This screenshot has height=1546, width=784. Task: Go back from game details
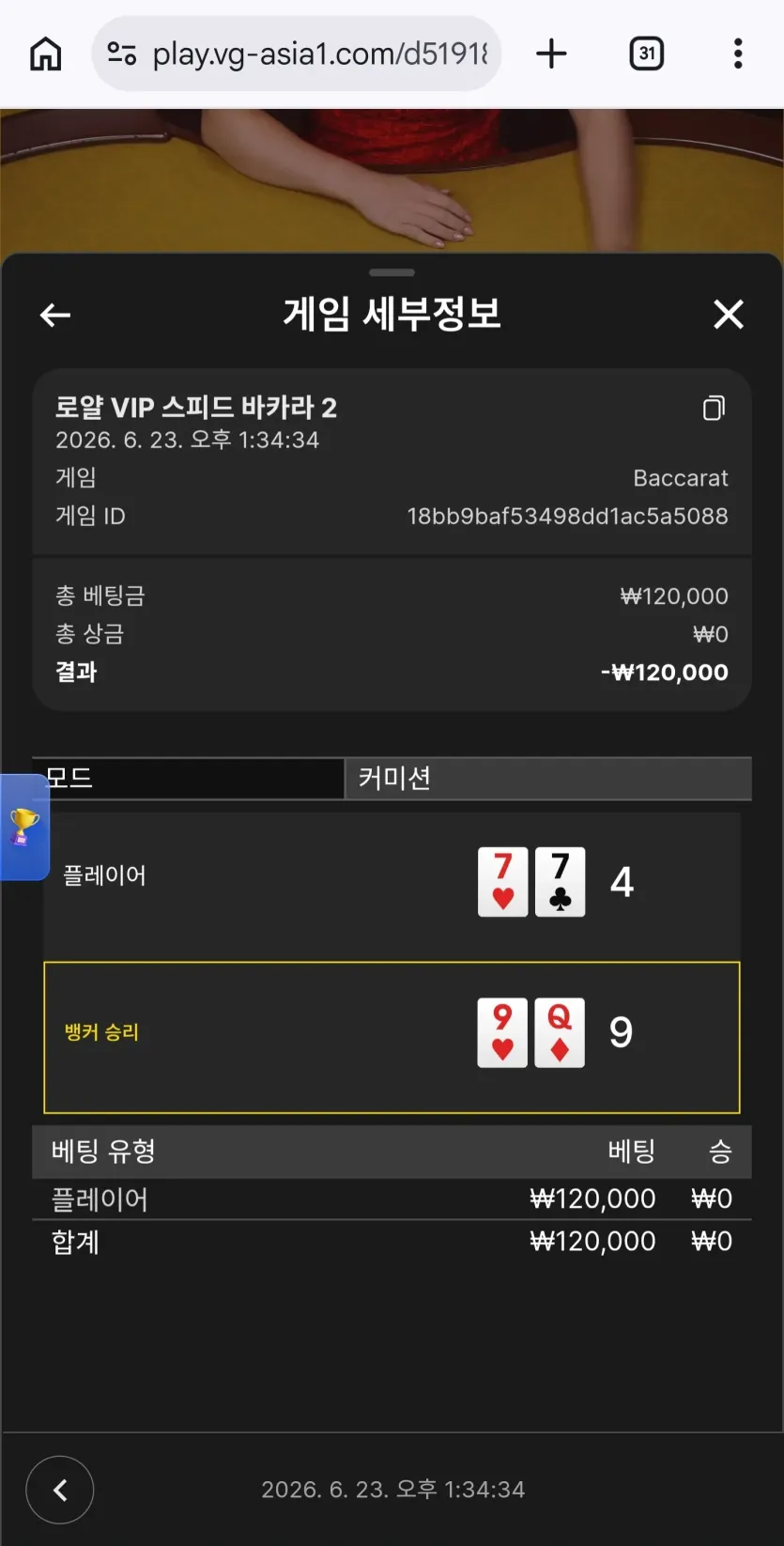coord(55,316)
